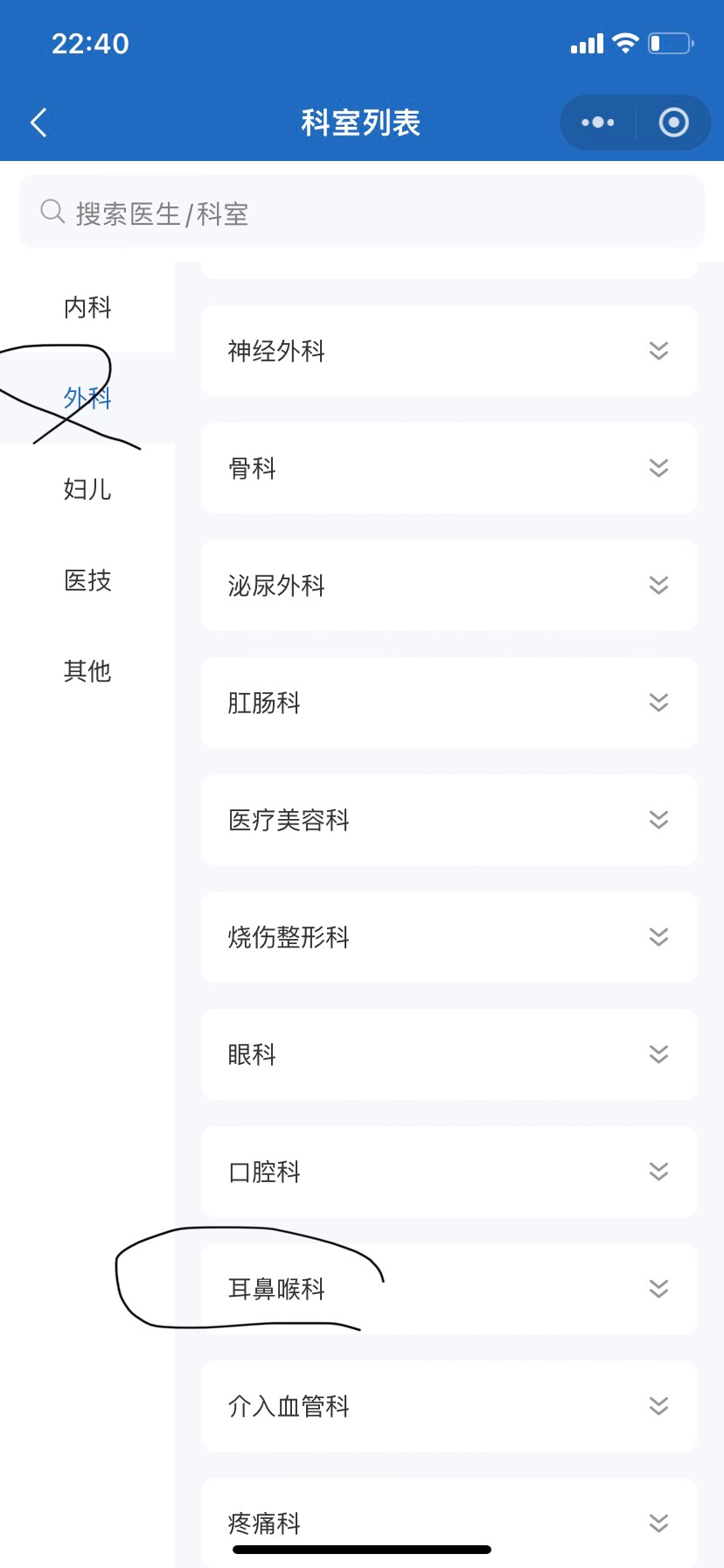Tap the 搜索医生/科室 search box

tap(362, 212)
